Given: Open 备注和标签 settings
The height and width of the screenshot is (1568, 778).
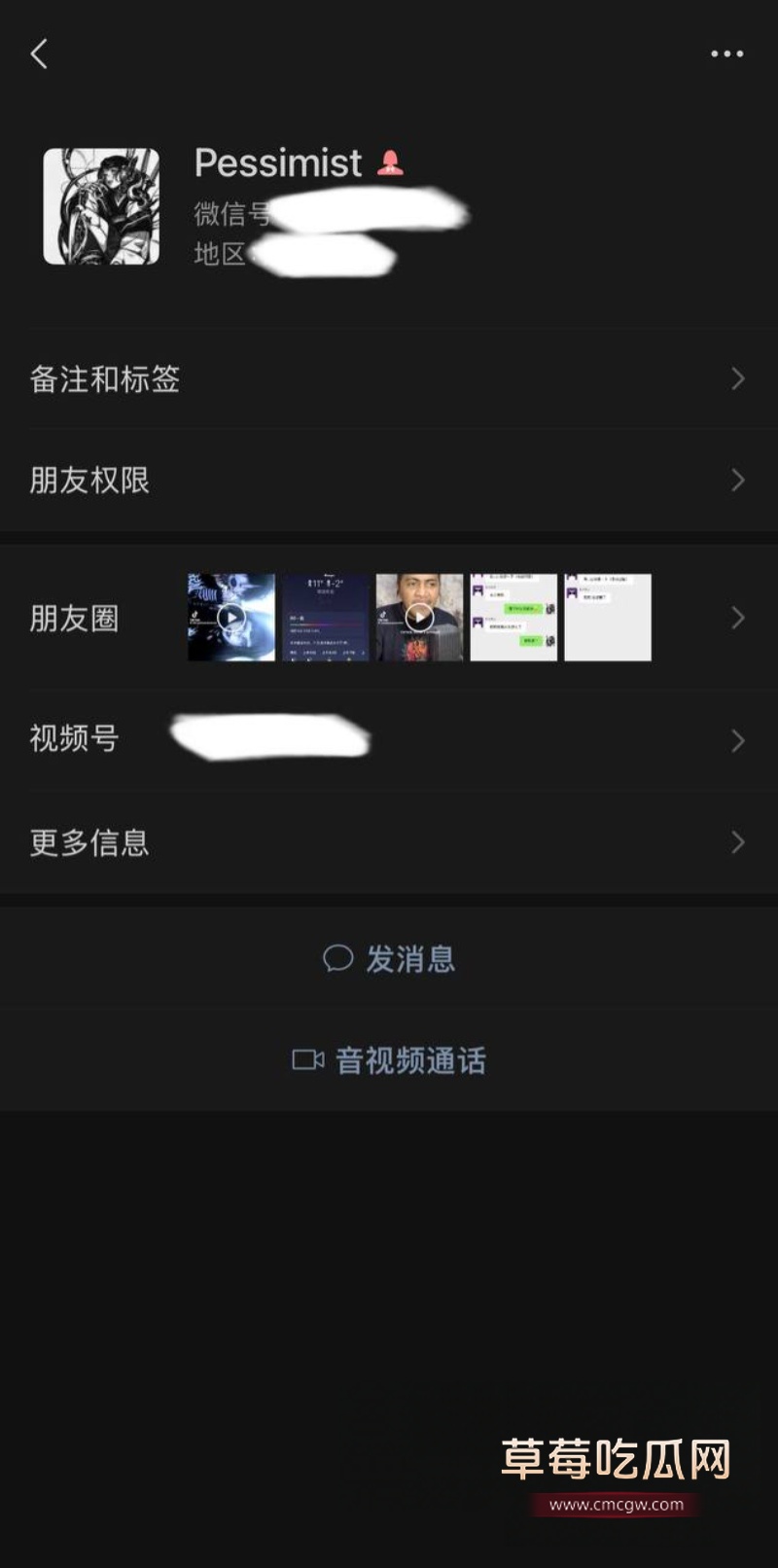Looking at the screenshot, I should [x=389, y=379].
